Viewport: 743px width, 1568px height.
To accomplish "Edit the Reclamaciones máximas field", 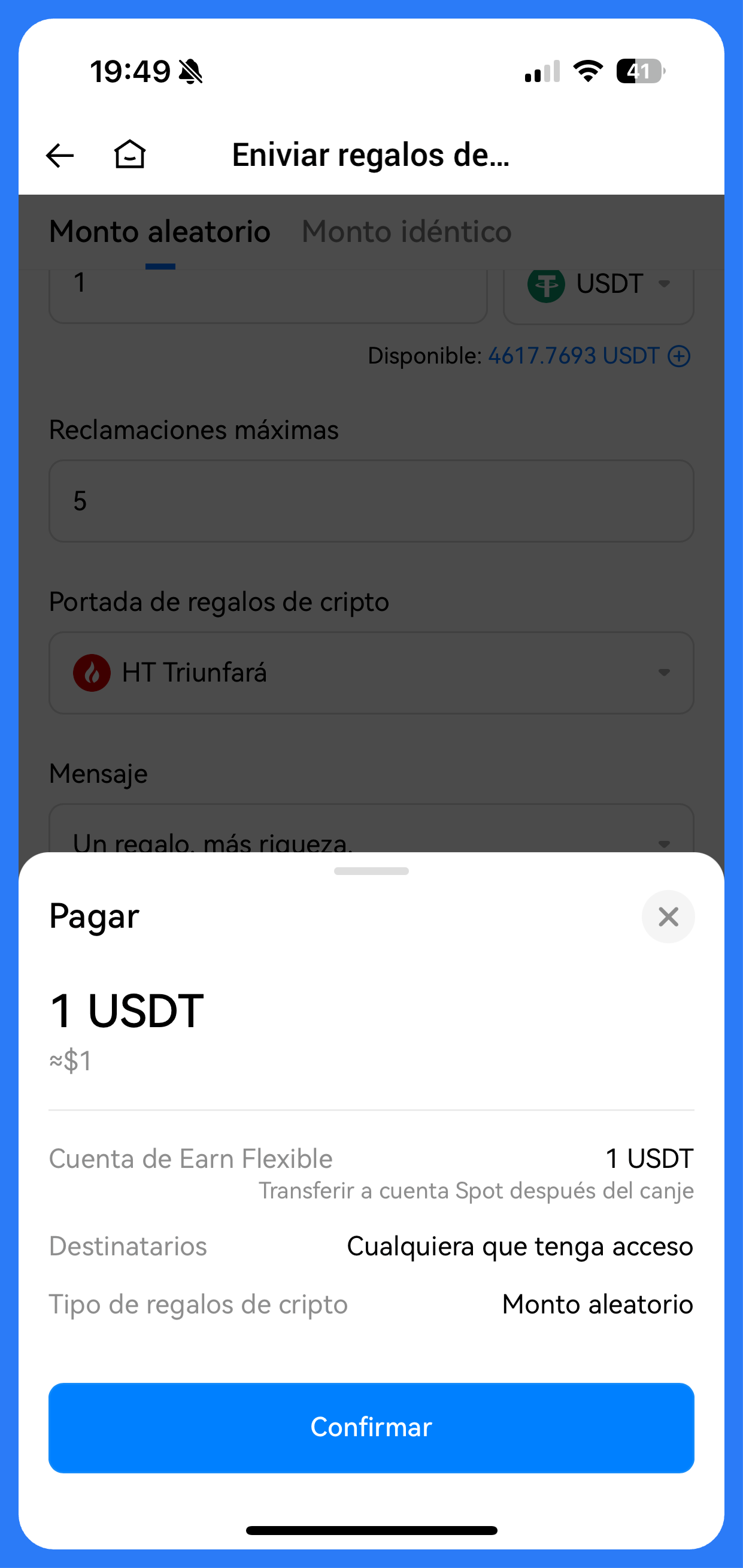I will tap(371, 501).
